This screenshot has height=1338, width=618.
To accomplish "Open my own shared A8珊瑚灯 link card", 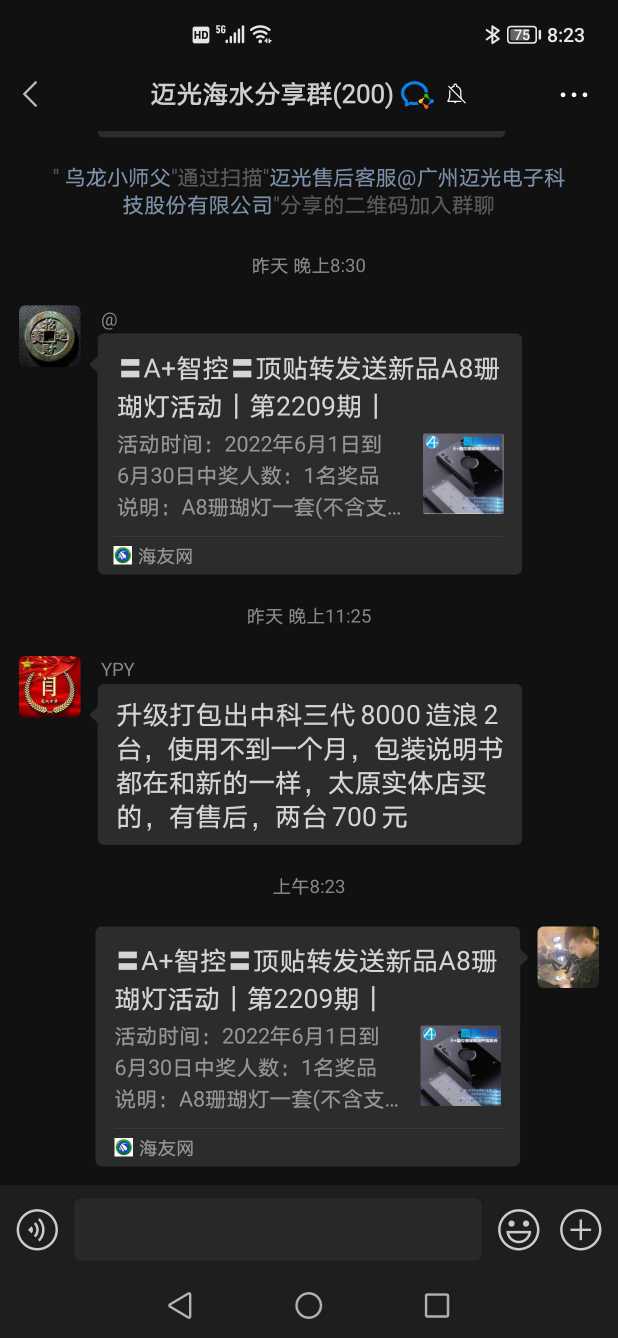I will point(307,1045).
